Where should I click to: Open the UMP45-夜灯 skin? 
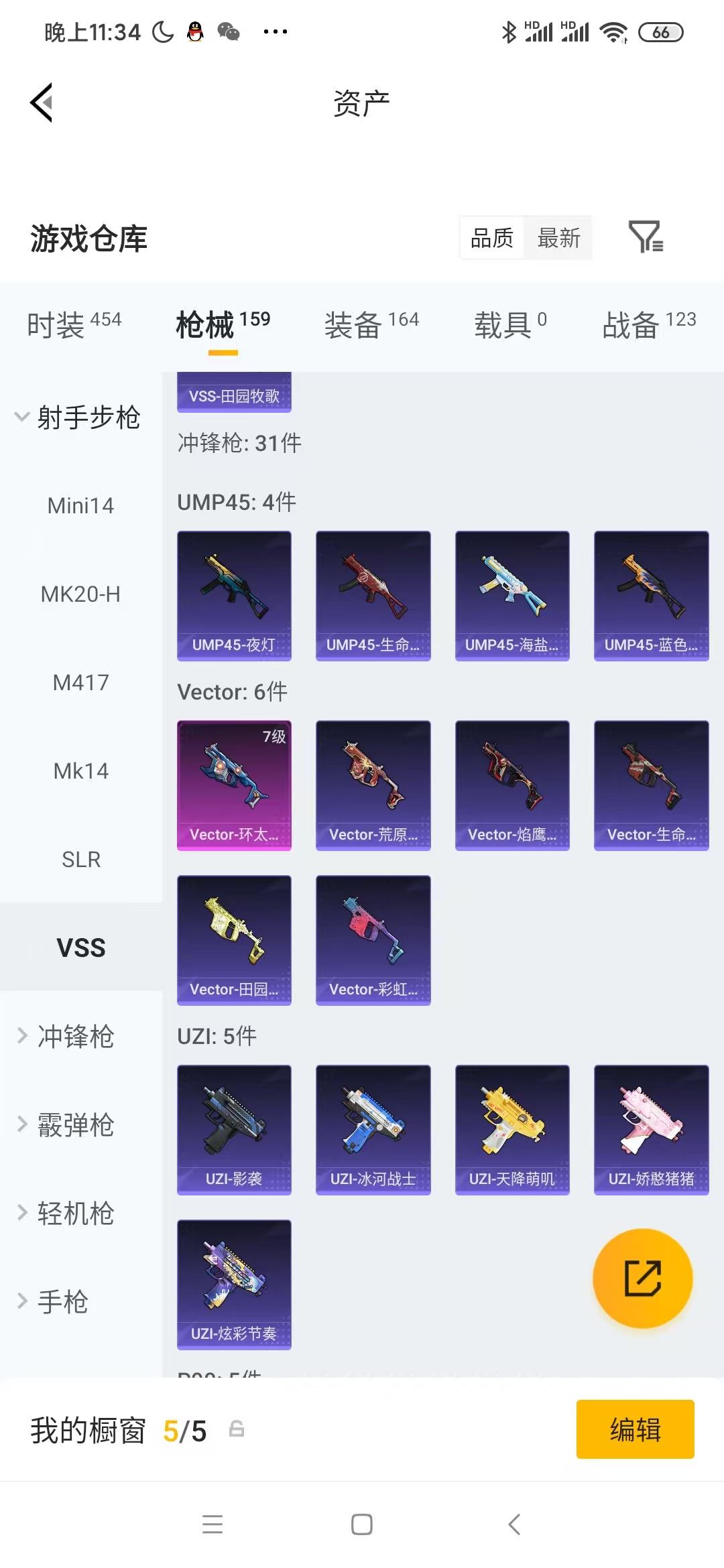point(234,596)
